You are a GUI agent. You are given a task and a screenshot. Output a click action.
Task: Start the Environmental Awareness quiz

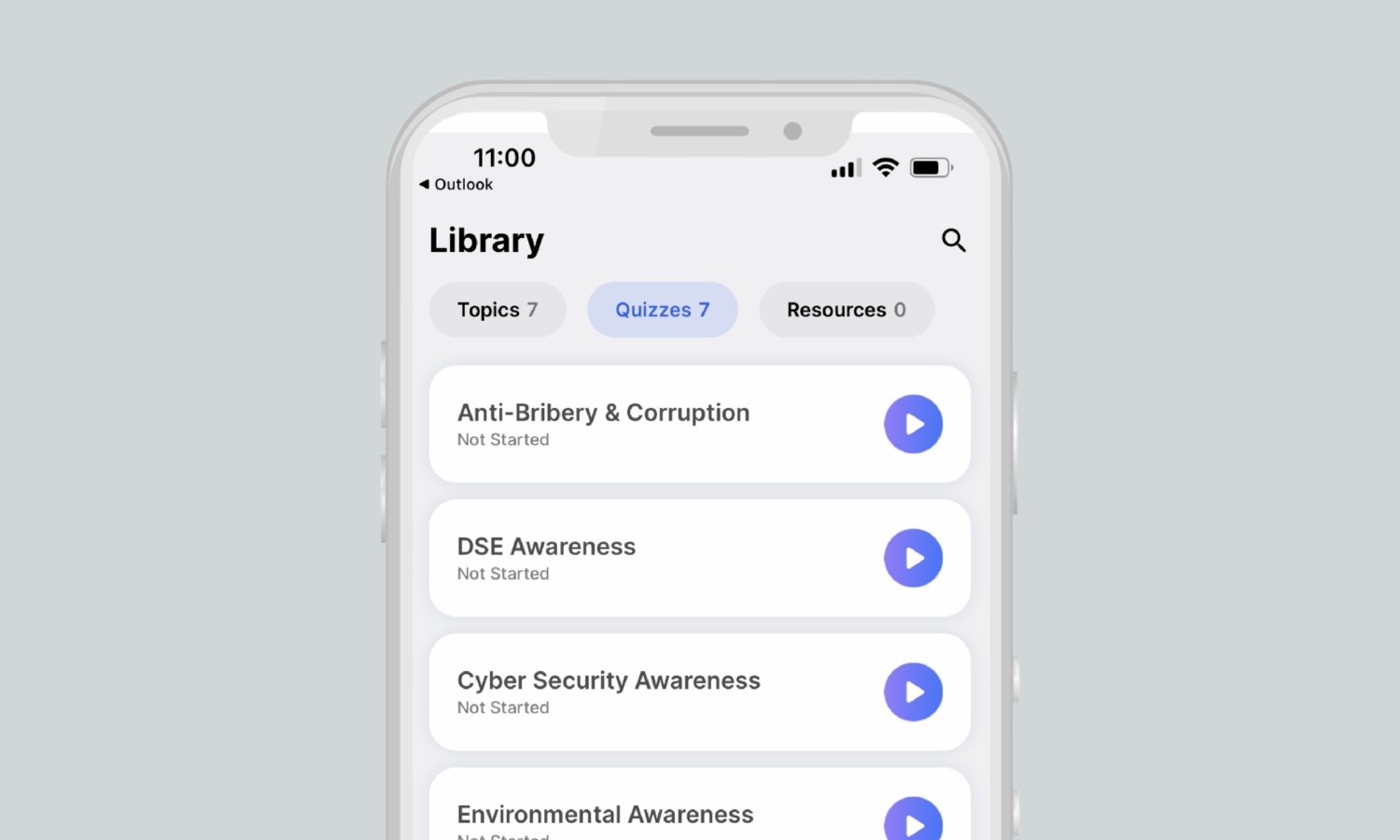coord(913,821)
